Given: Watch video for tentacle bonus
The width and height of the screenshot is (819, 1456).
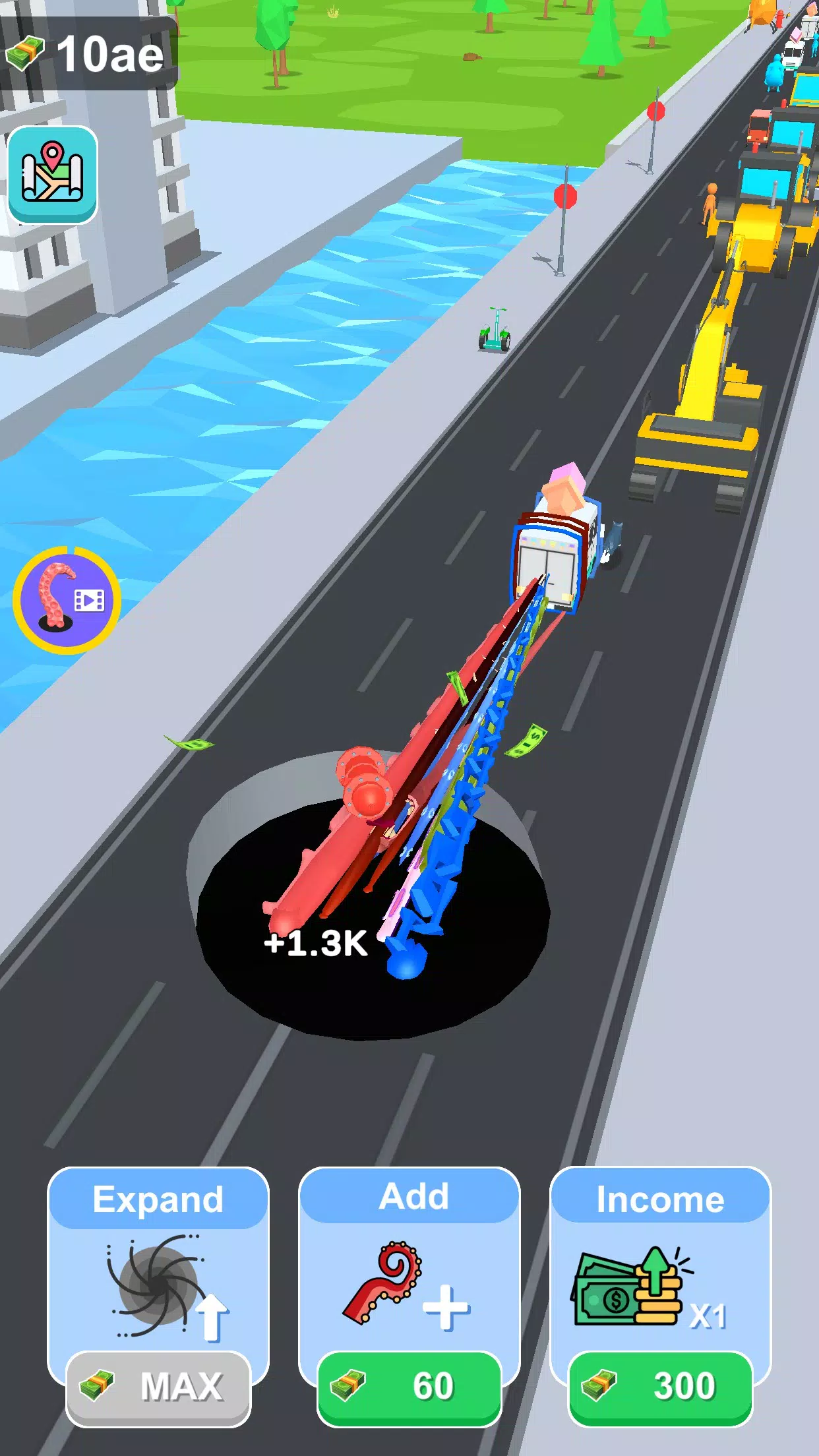Looking at the screenshot, I should click(x=67, y=600).
